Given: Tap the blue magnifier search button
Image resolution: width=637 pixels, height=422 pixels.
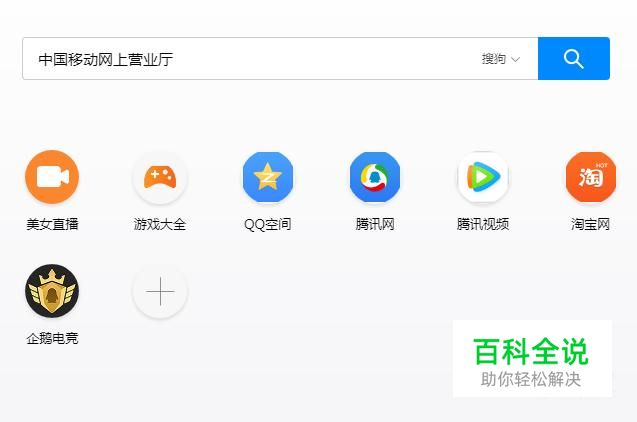Looking at the screenshot, I should [x=573, y=59].
